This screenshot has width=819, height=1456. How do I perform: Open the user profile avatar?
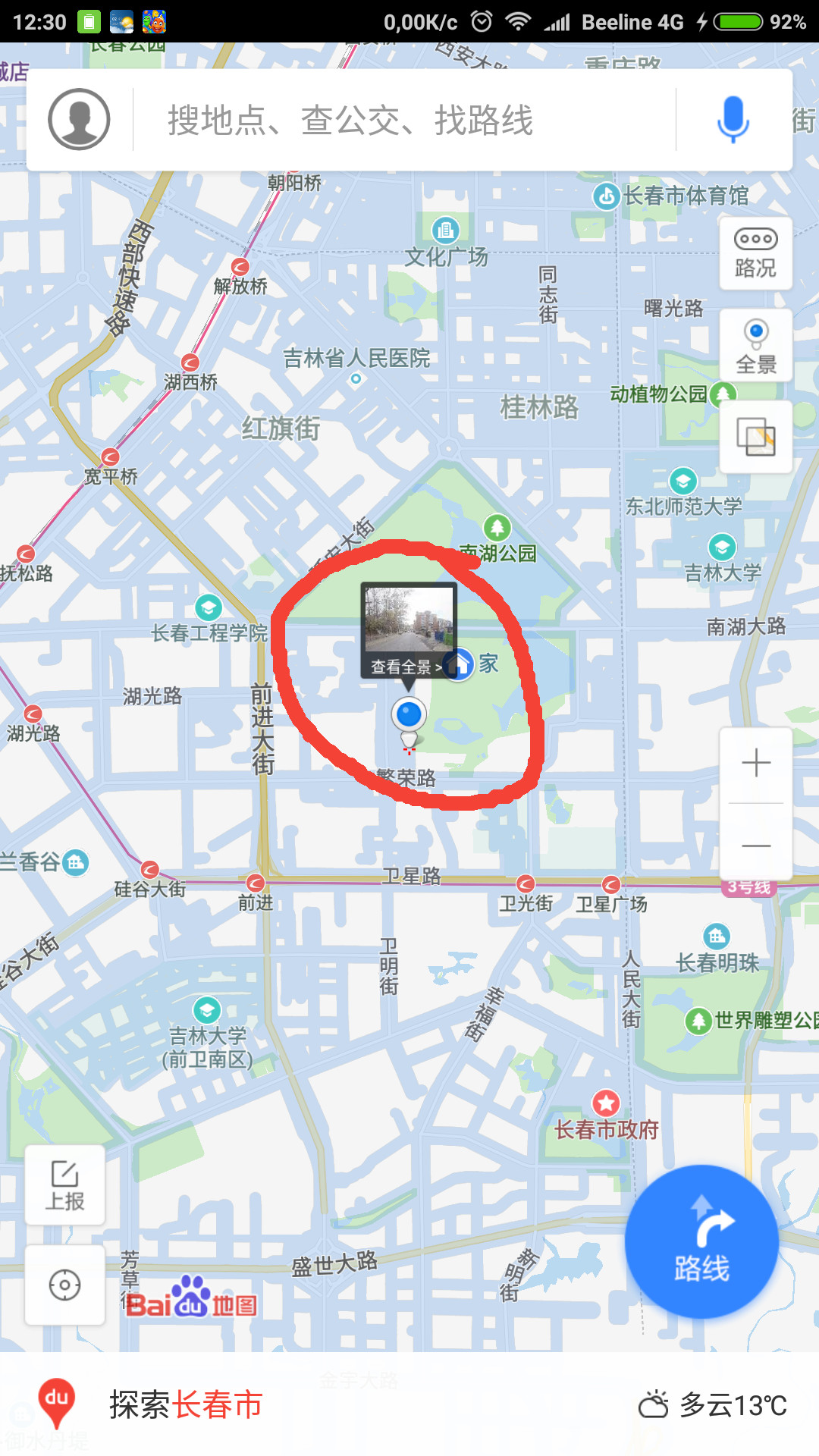[79, 119]
